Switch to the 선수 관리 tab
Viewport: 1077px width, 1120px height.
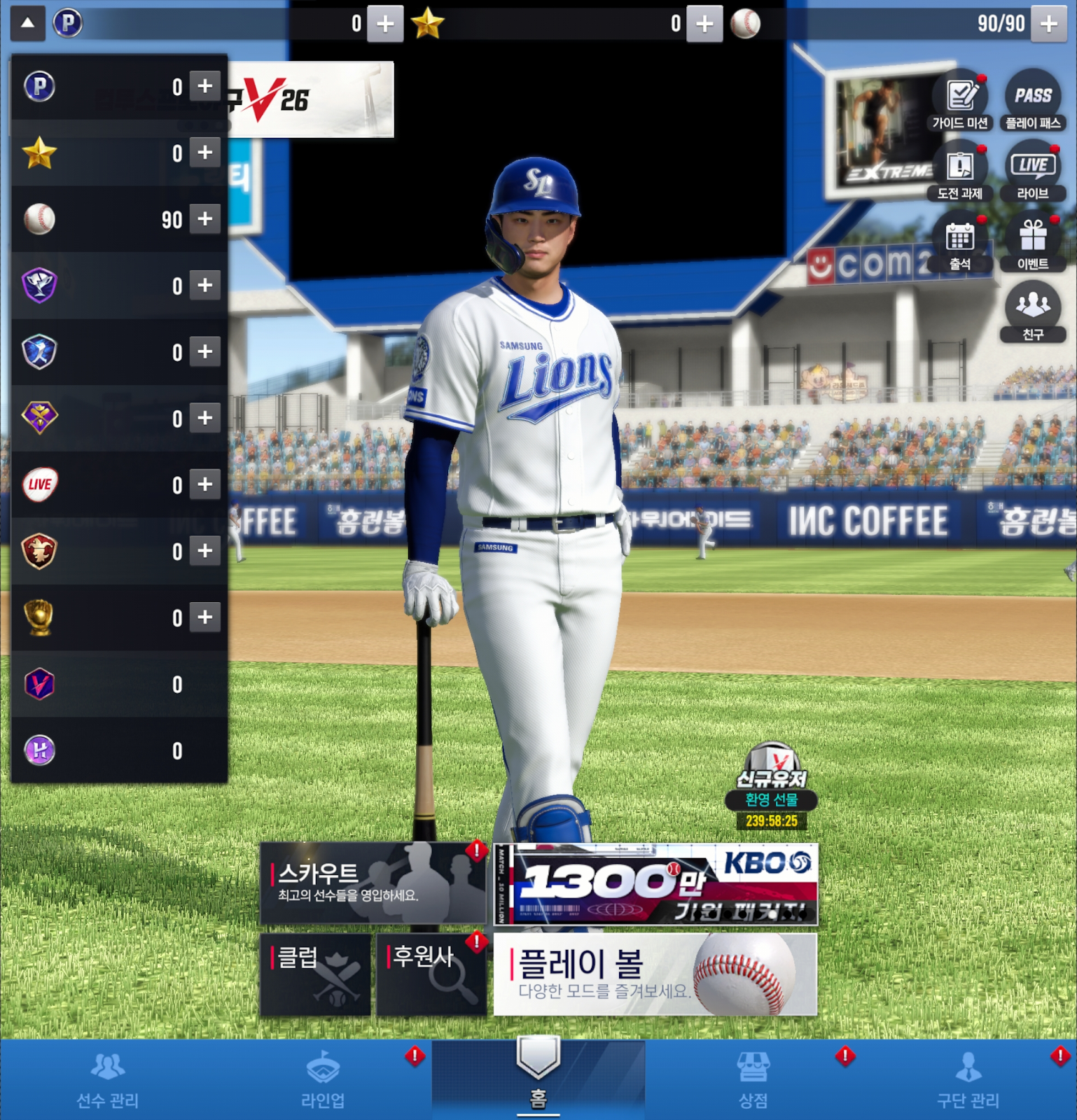pos(107,1080)
